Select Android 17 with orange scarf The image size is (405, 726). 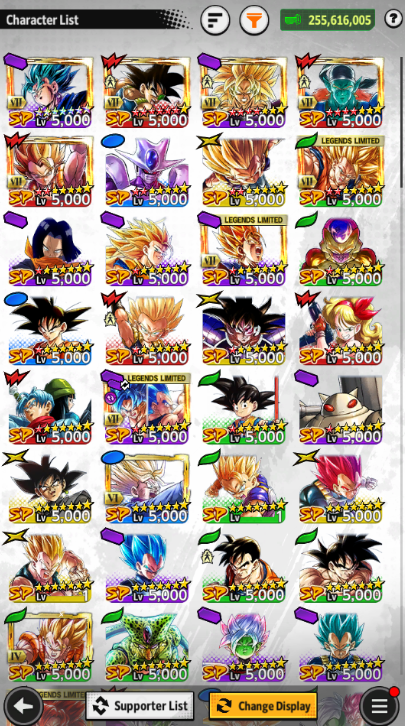50,251
